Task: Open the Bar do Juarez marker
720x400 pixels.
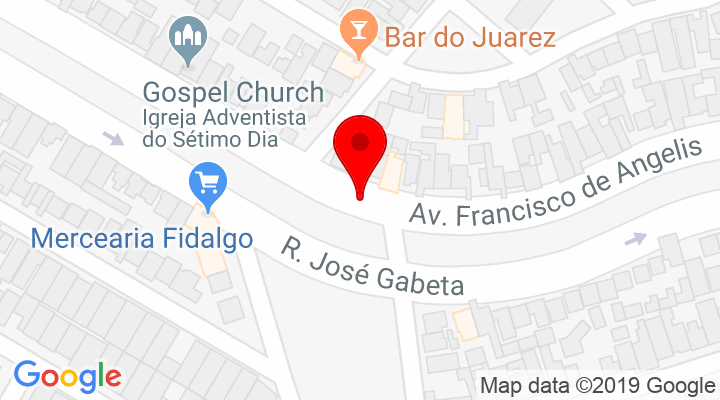Action: [354, 31]
